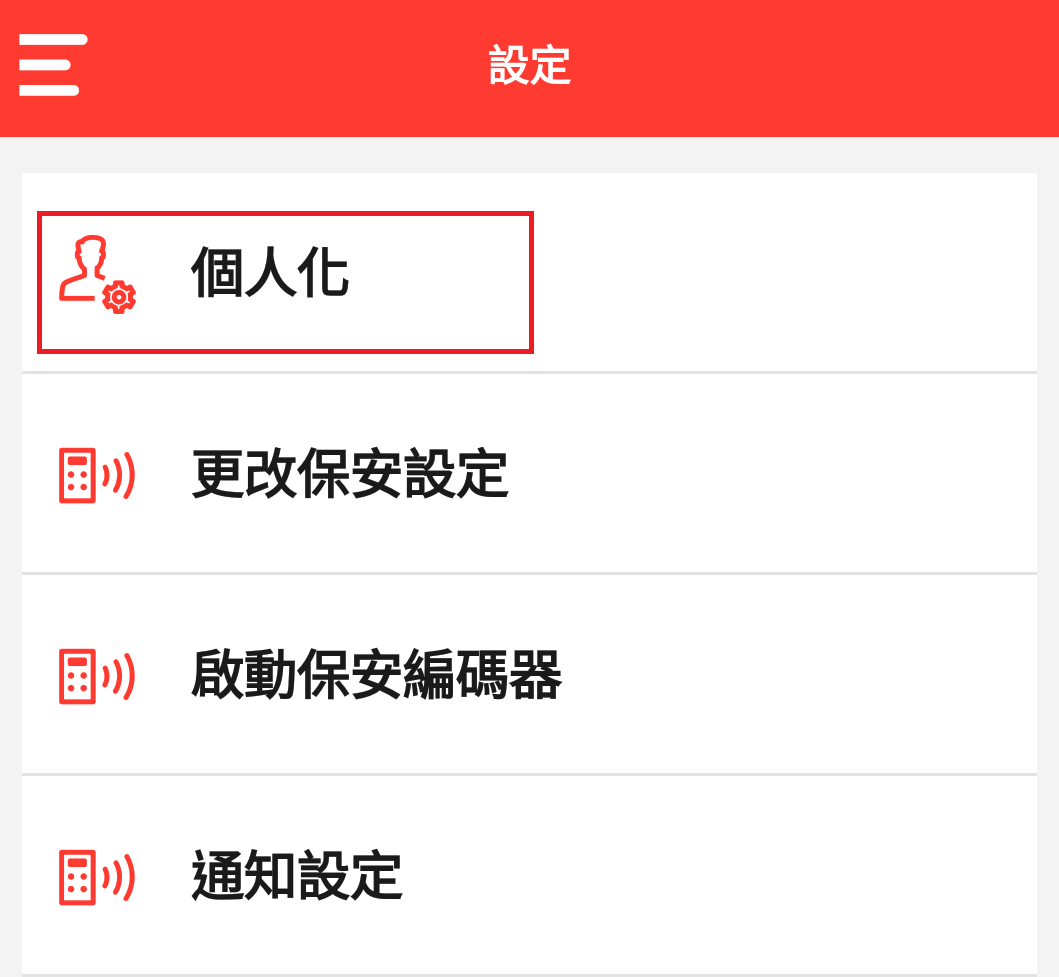Image resolution: width=1059 pixels, height=977 pixels.
Task: Select 更改保安設定
Action: [x=350, y=475]
